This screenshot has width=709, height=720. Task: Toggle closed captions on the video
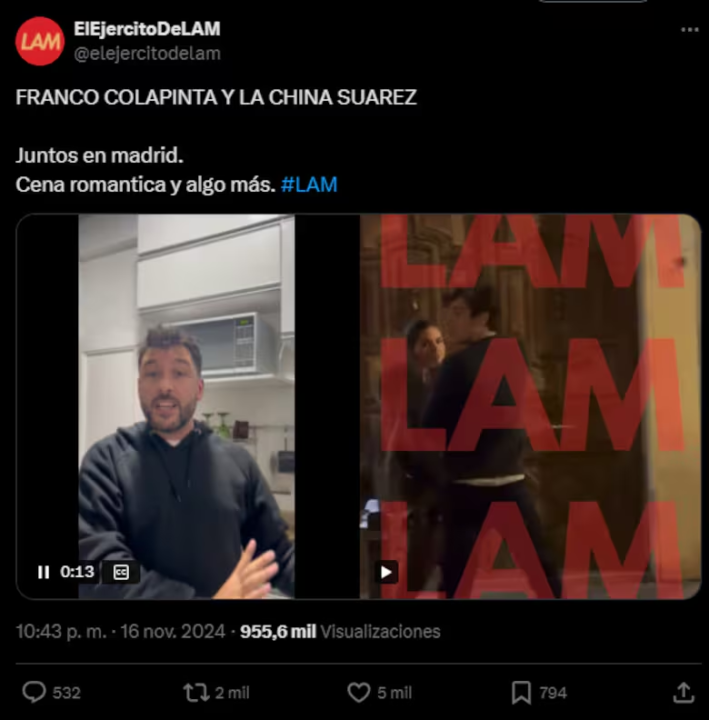coord(120,572)
